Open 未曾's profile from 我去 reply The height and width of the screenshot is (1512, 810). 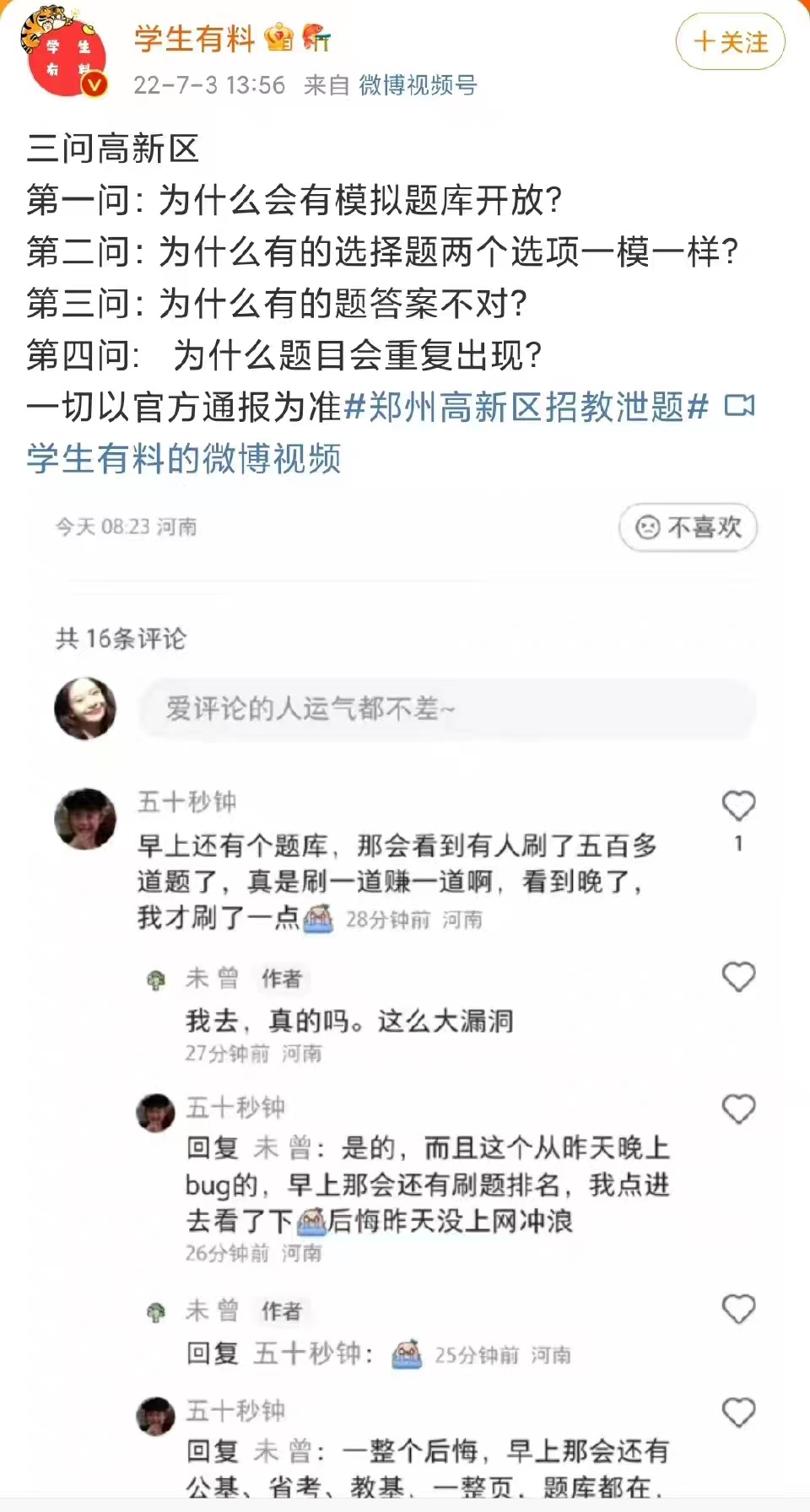pyautogui.click(x=211, y=979)
